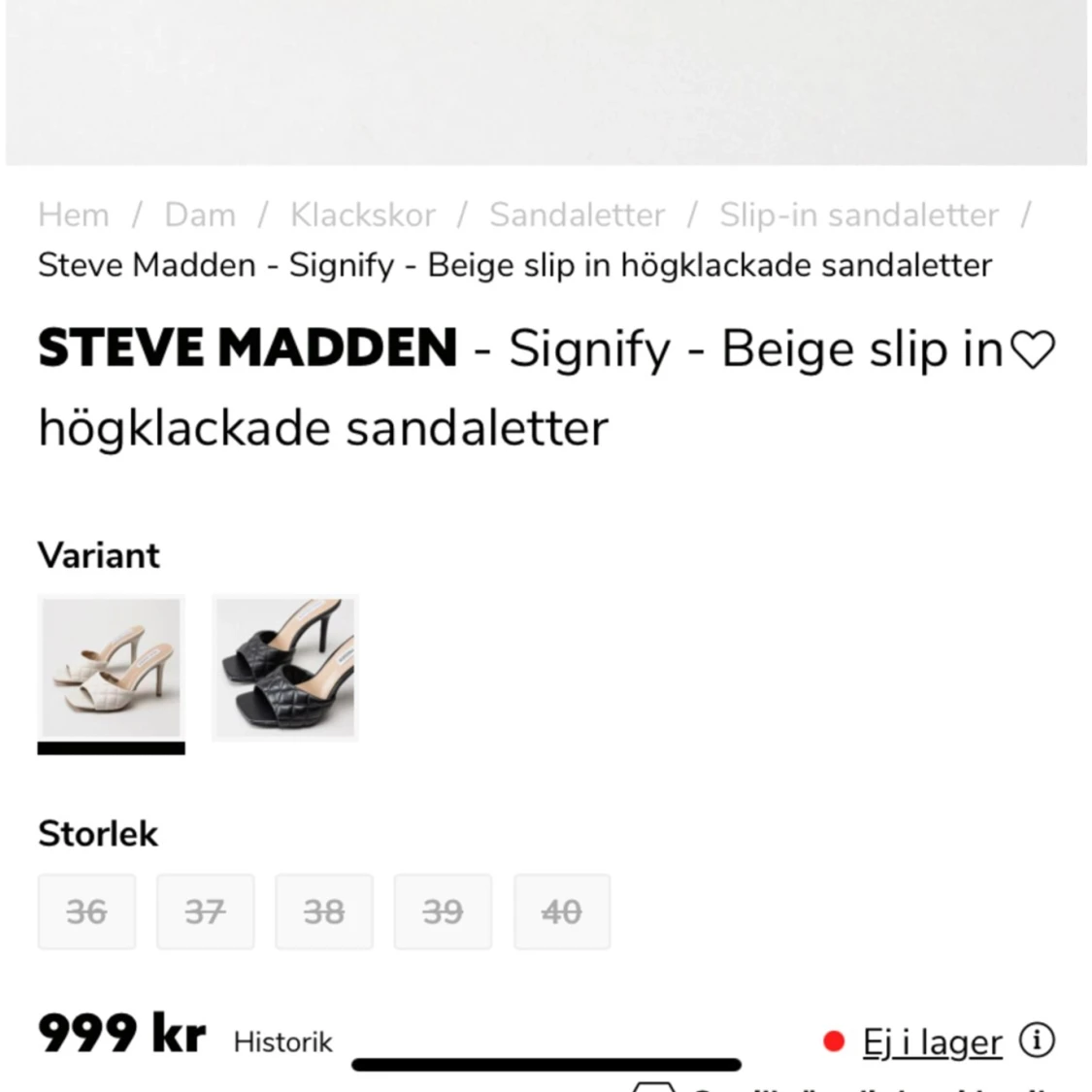This screenshot has width=1092, height=1092.
Task: View the price Historik
Action: pos(282,1042)
